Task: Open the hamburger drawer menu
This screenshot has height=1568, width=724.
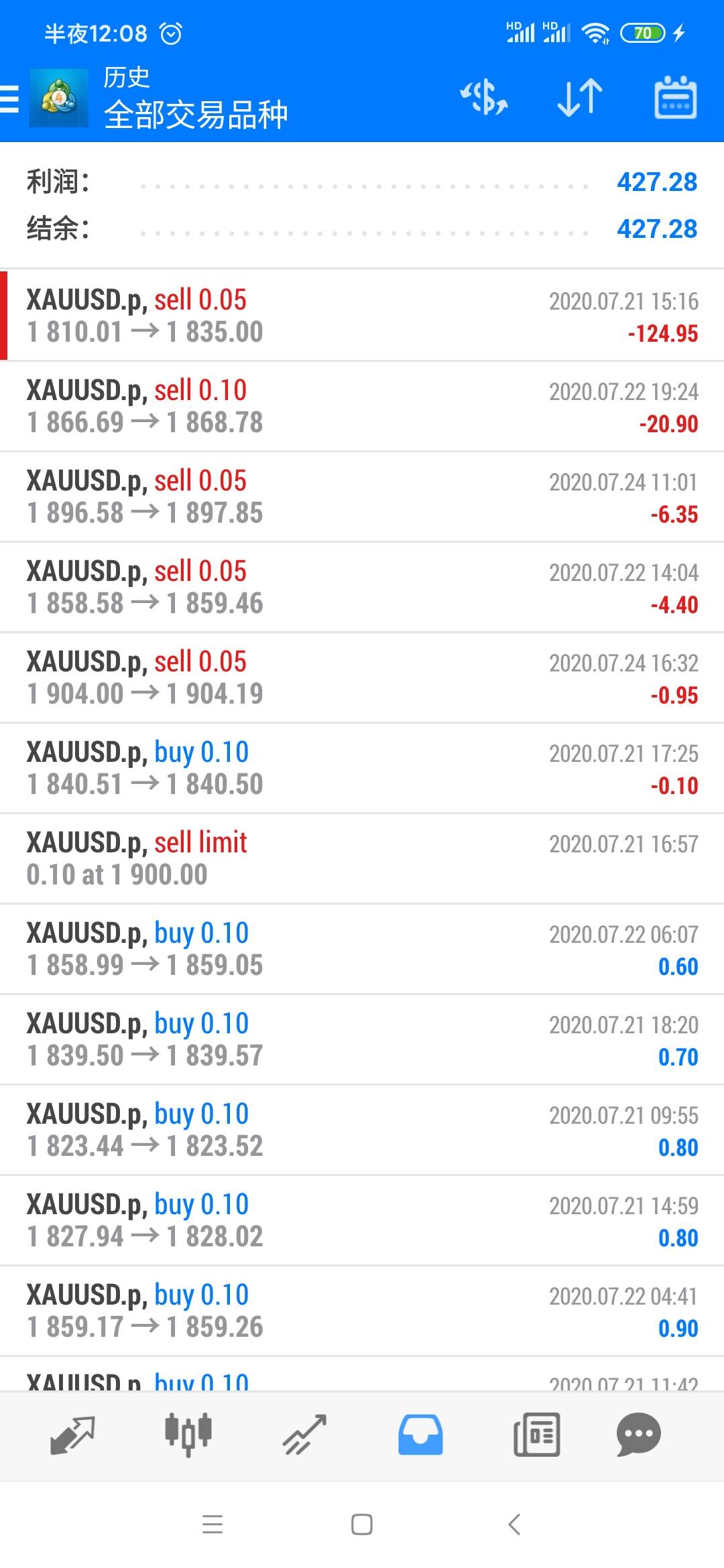Action: pyautogui.click(x=9, y=99)
